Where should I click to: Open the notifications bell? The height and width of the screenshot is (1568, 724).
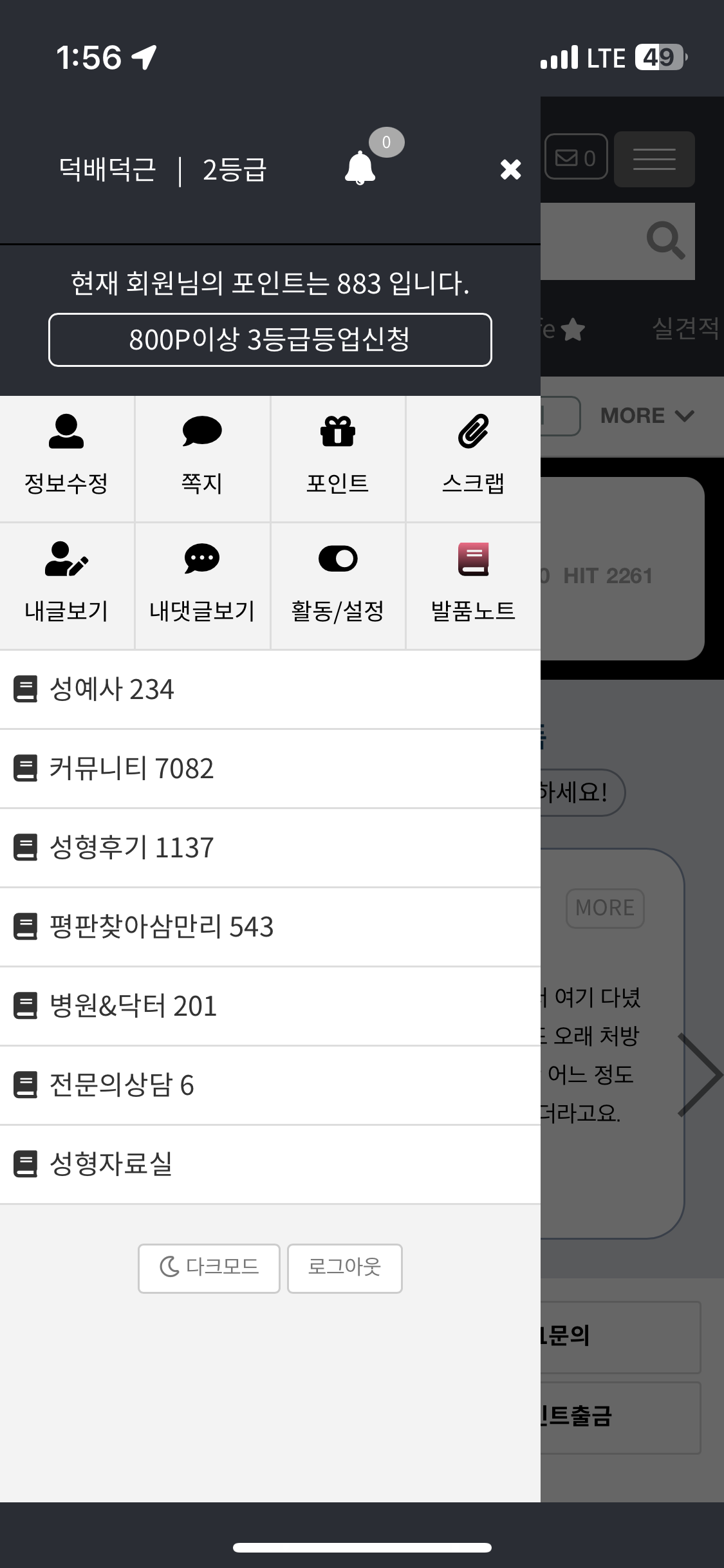tap(360, 168)
